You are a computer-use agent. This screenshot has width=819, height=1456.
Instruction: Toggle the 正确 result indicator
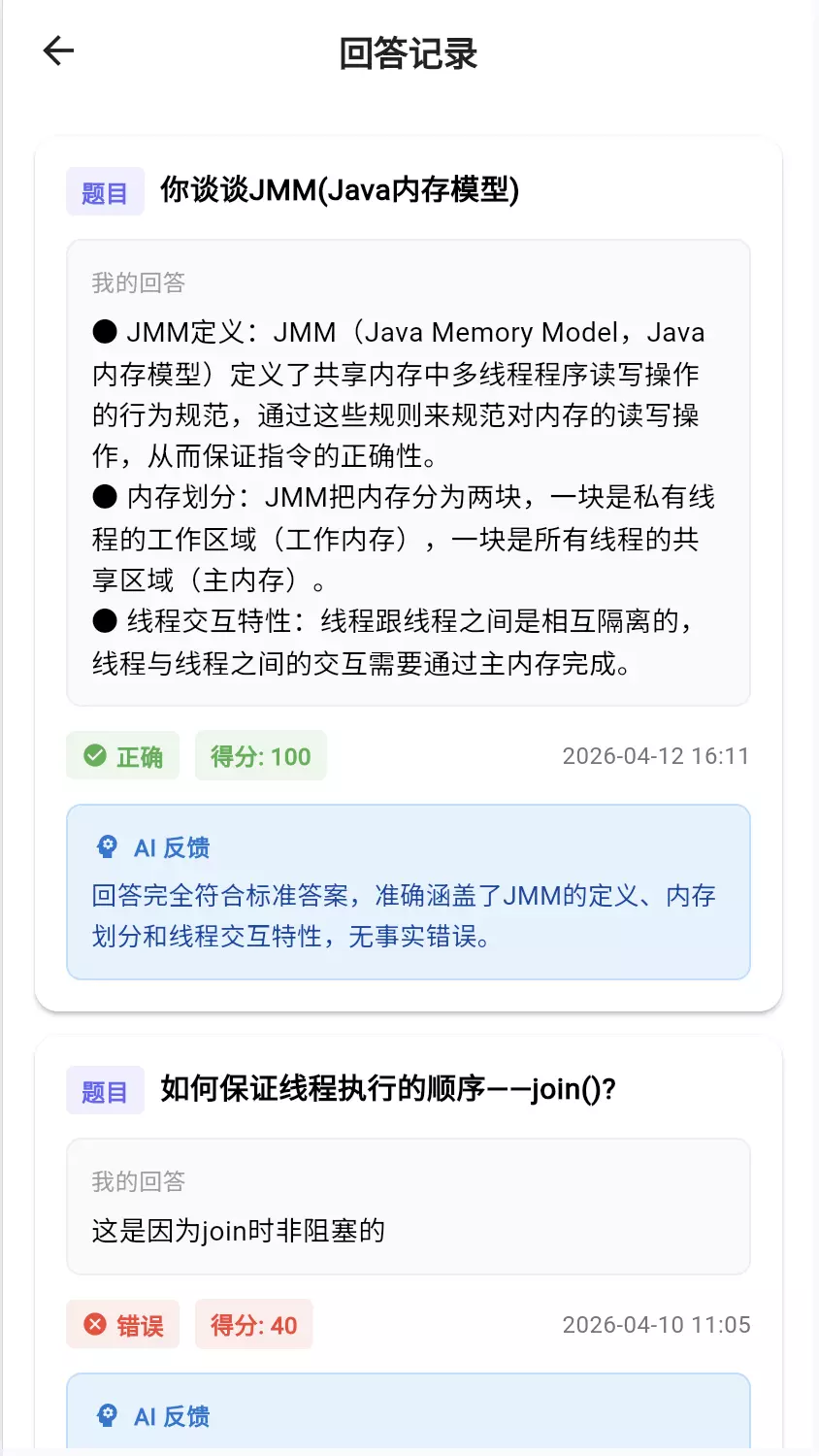click(x=123, y=755)
